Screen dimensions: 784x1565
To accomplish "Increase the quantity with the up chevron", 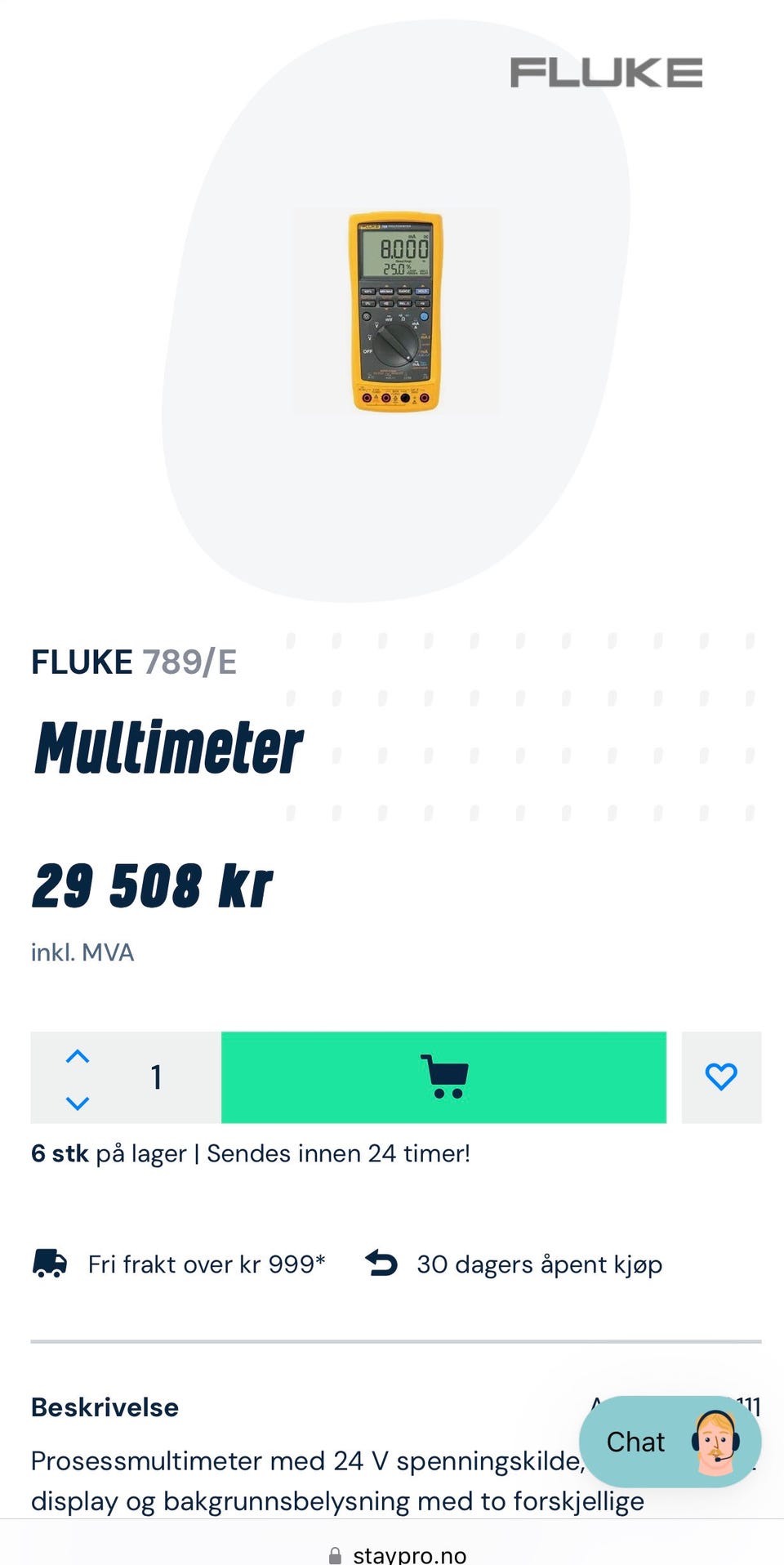I will [x=76, y=1057].
